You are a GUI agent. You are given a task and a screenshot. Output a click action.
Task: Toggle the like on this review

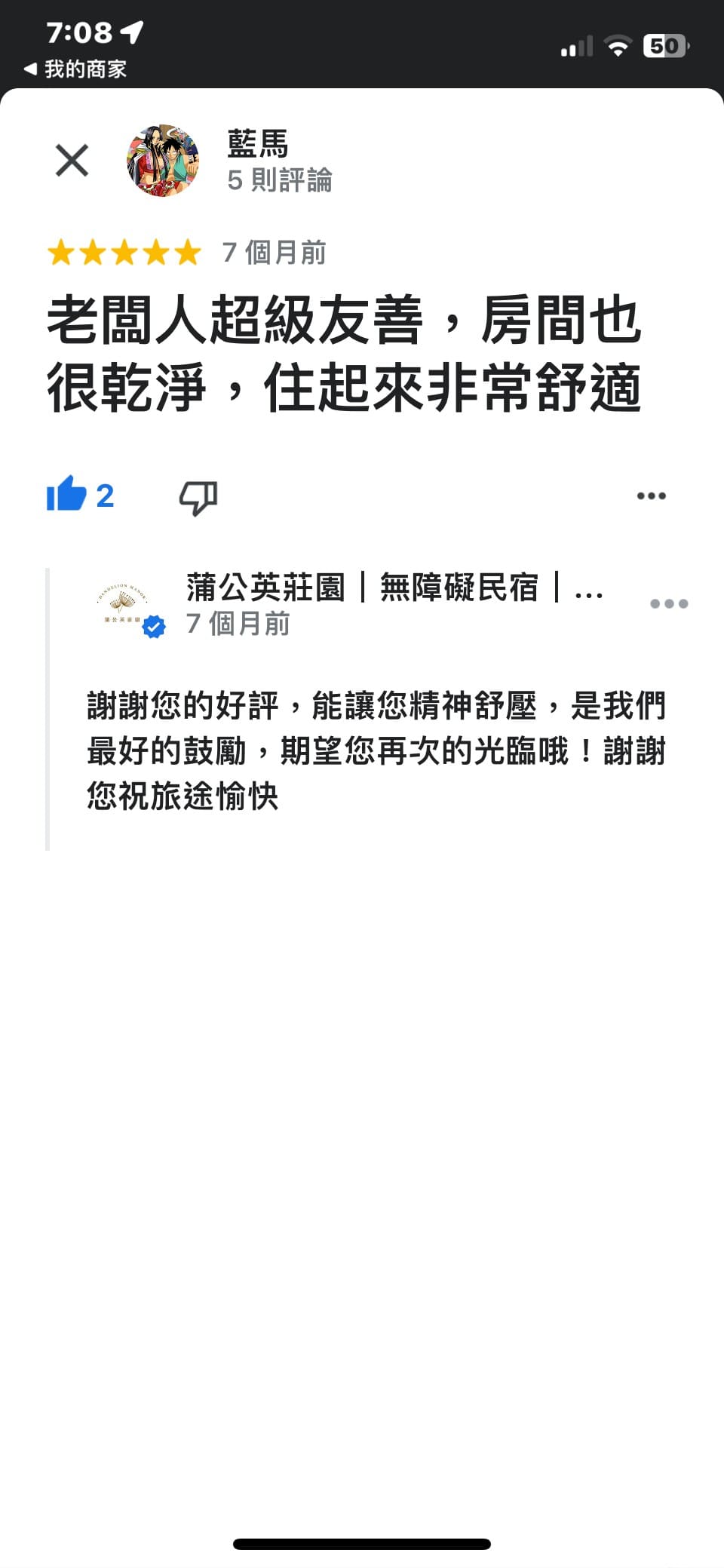[x=70, y=496]
